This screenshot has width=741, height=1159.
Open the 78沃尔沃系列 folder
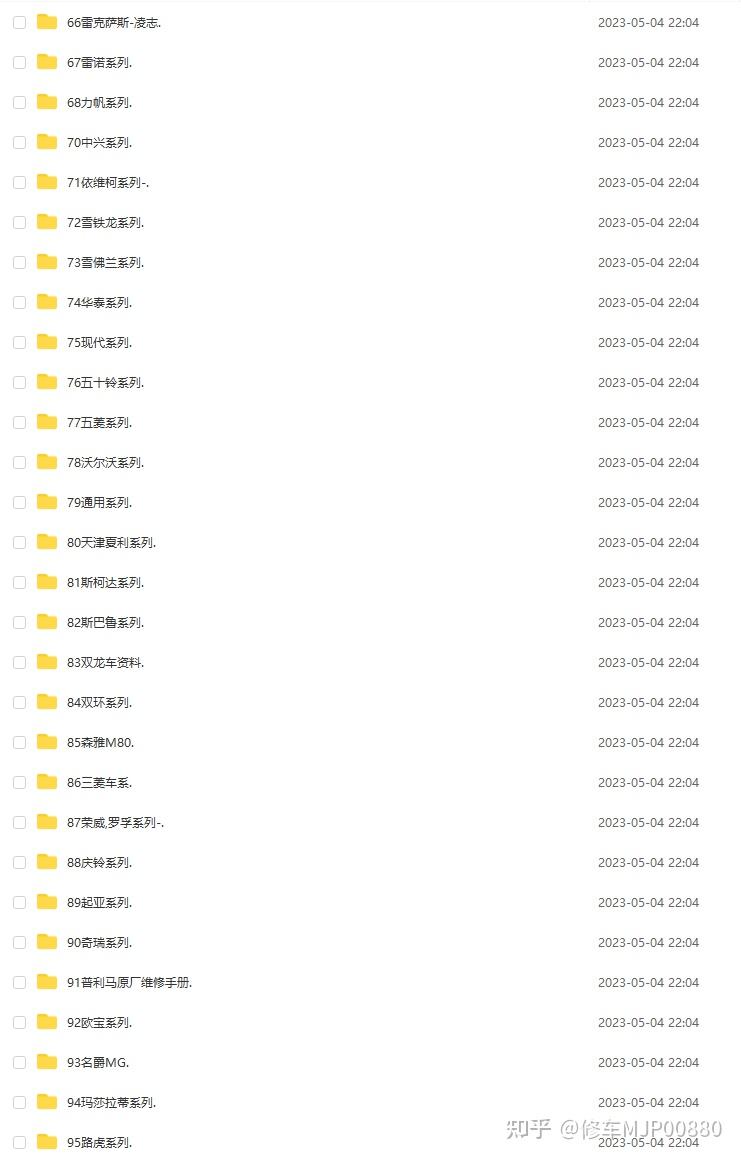pos(105,462)
